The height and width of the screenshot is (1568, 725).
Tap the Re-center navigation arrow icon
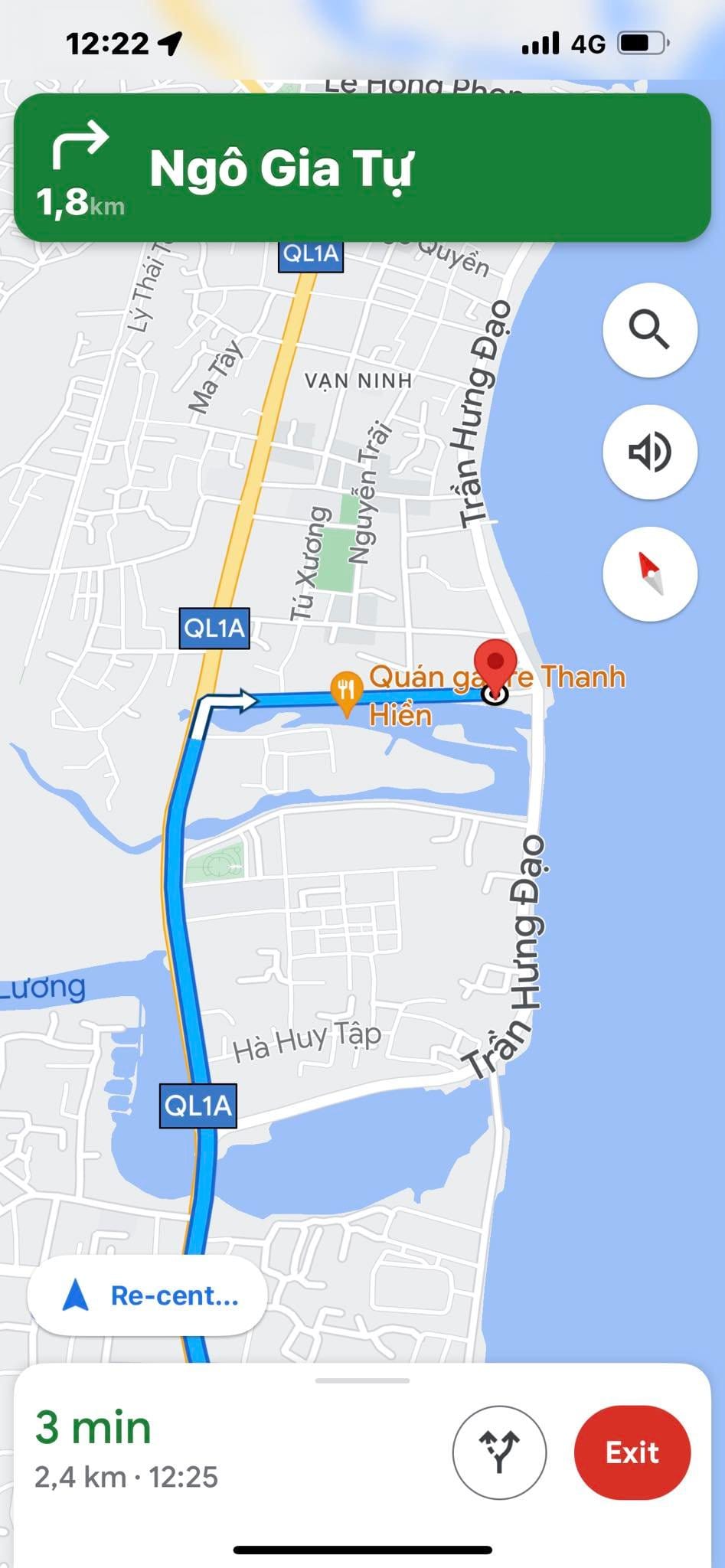76,1295
